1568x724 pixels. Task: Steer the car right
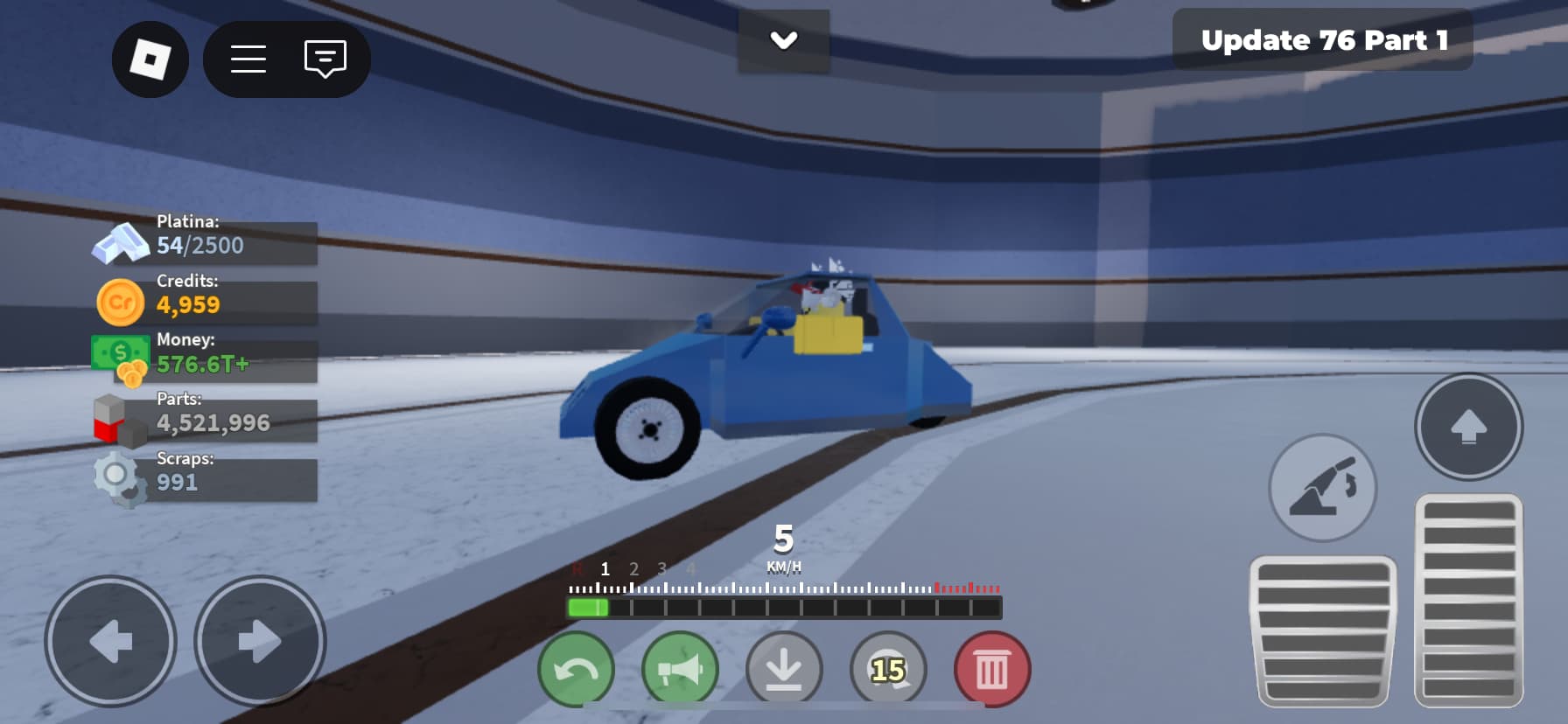tap(260, 641)
